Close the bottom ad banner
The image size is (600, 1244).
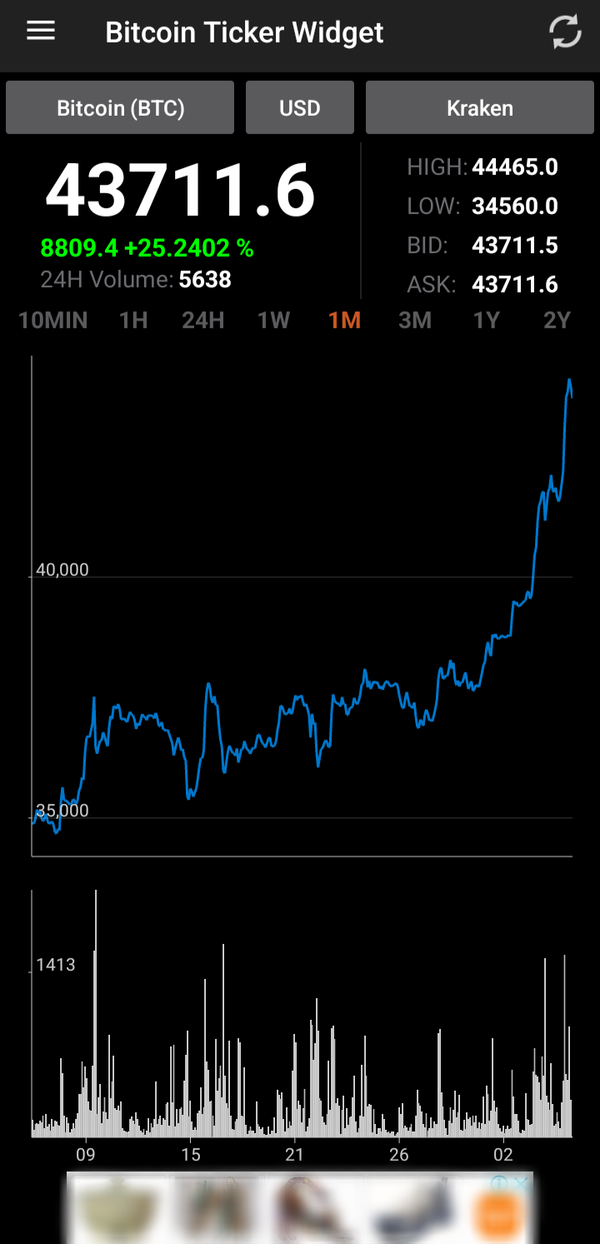coord(522,1183)
